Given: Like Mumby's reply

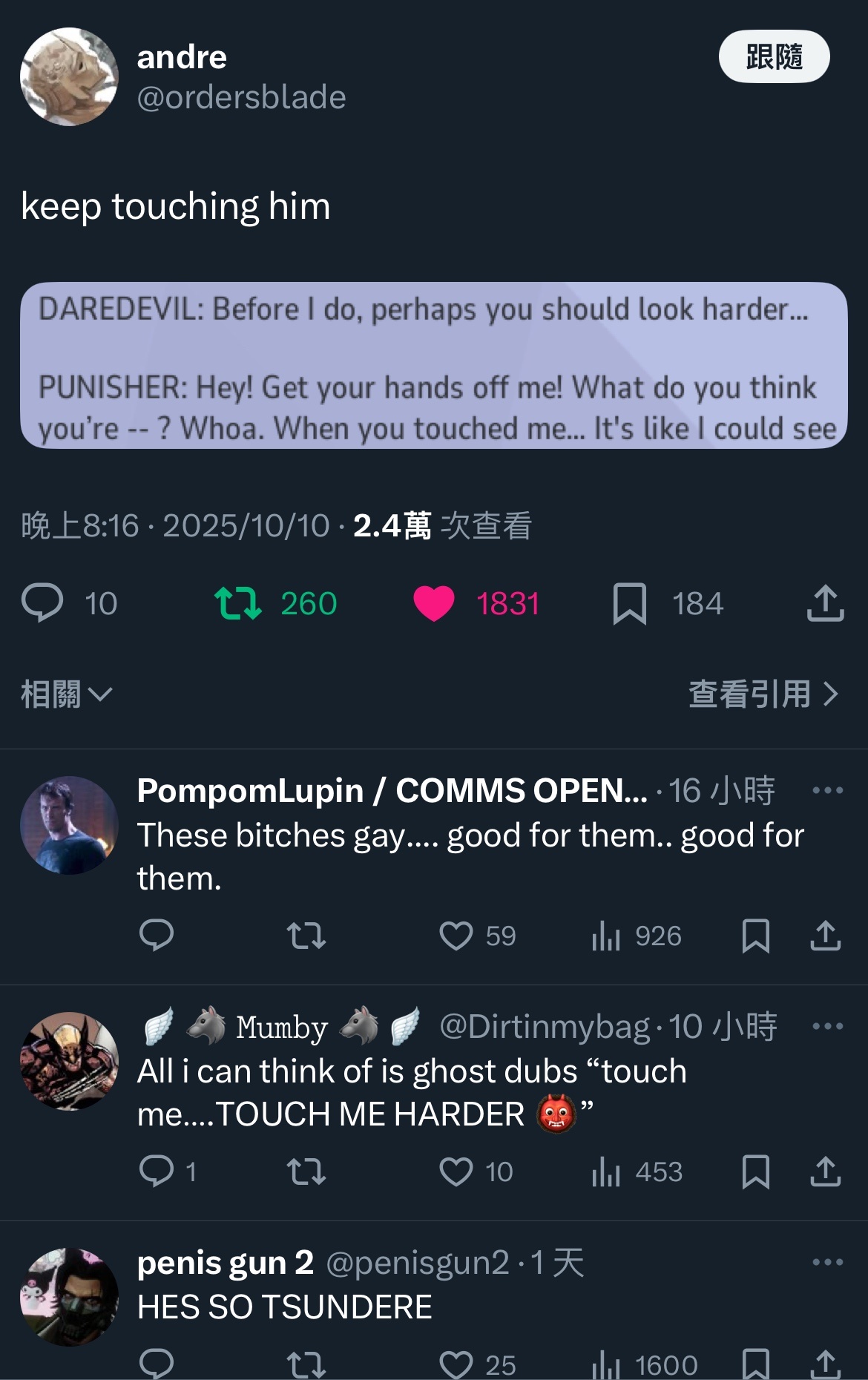Looking at the screenshot, I should click(456, 1172).
